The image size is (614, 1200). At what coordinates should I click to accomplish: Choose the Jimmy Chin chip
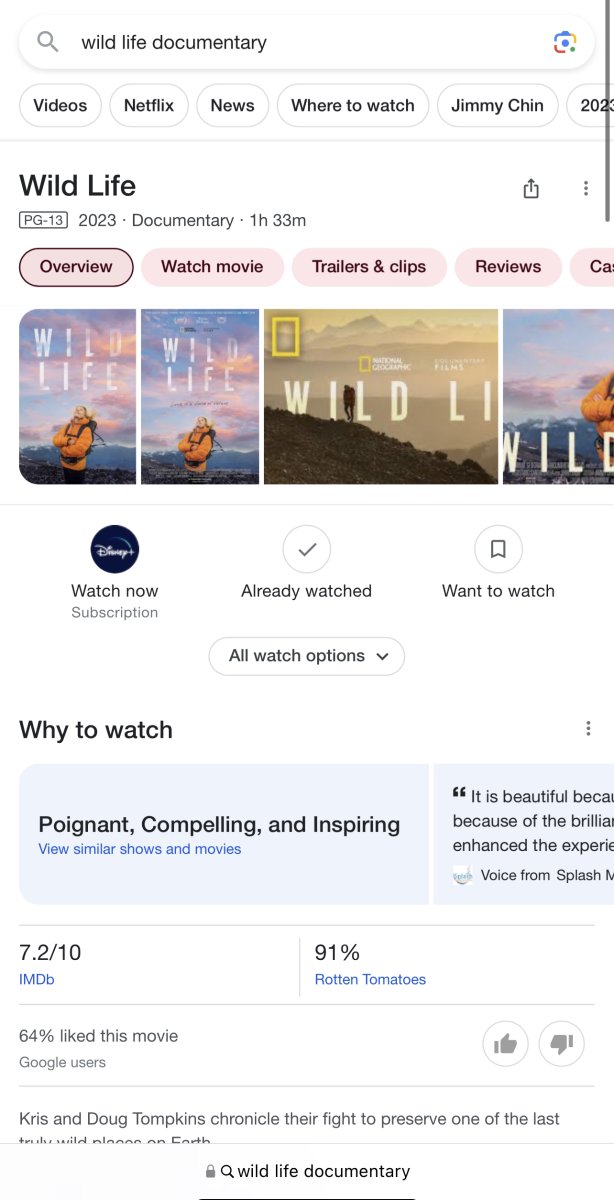click(x=497, y=106)
